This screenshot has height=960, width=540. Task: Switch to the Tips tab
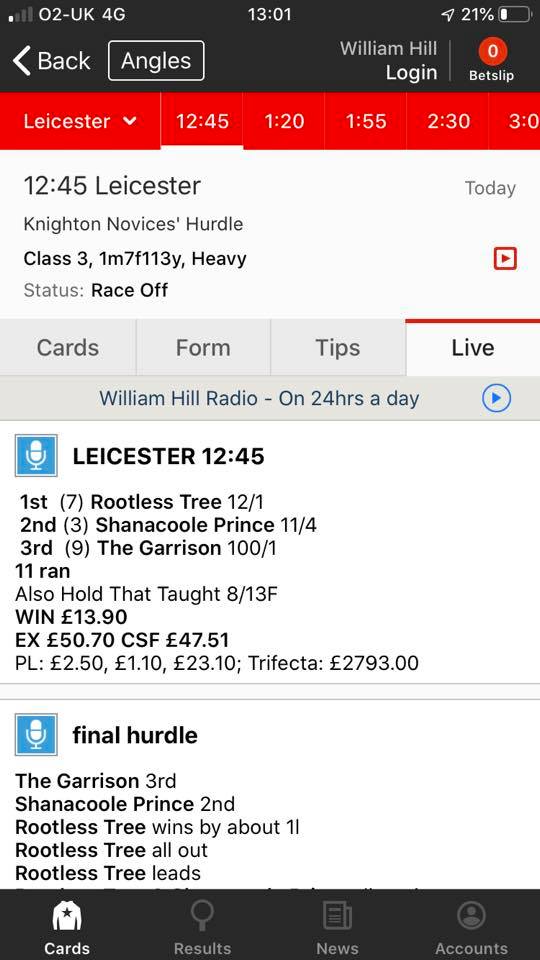(338, 348)
